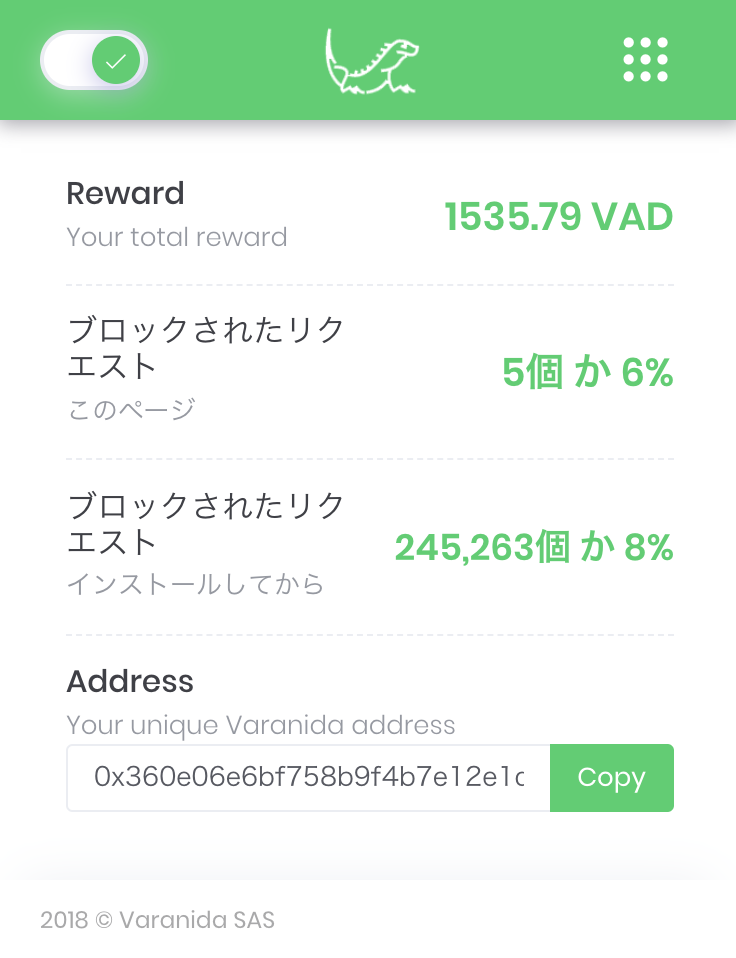This screenshot has width=736, height=958.
Task: Select the Varanida address field
Action: click(308, 778)
